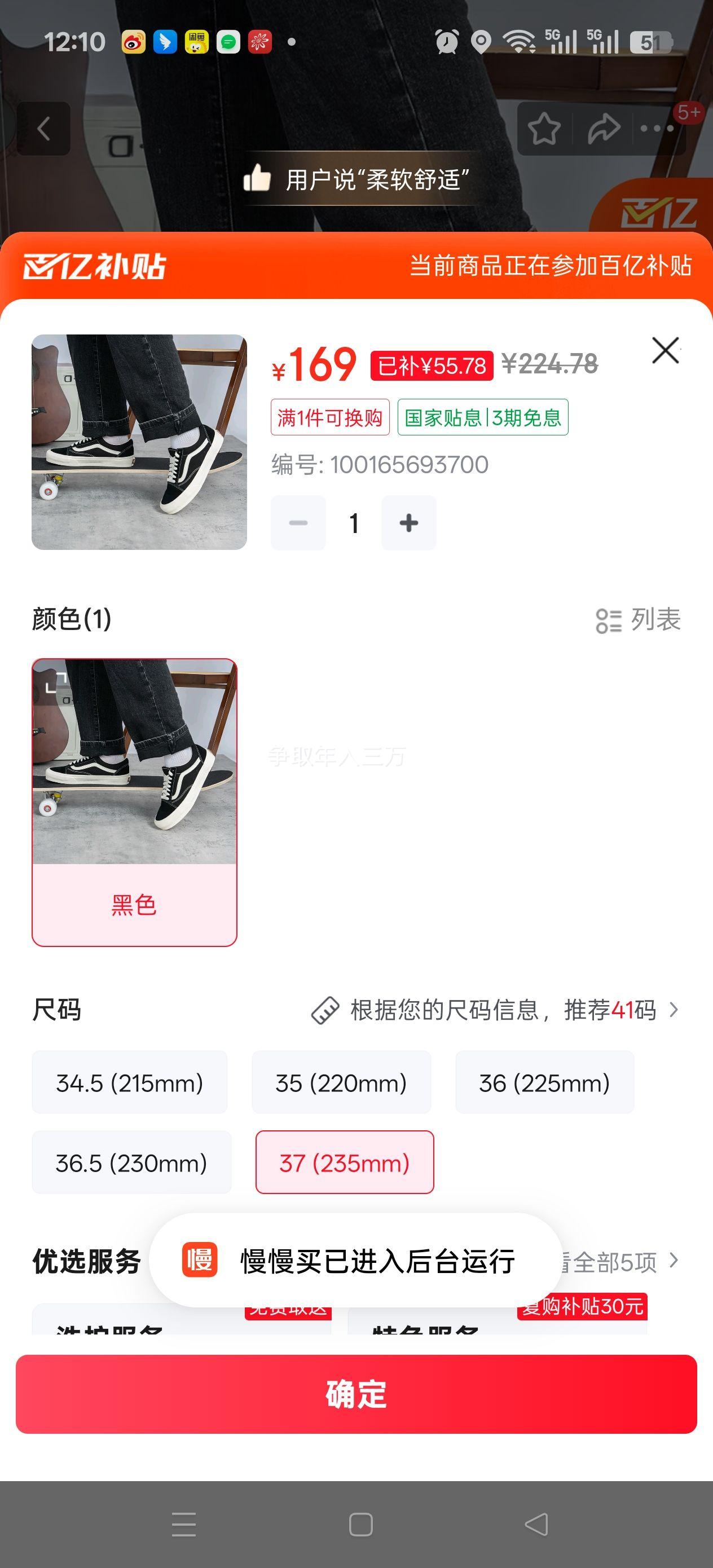The width and height of the screenshot is (713, 1568).
Task: Share this product
Action: (604, 129)
